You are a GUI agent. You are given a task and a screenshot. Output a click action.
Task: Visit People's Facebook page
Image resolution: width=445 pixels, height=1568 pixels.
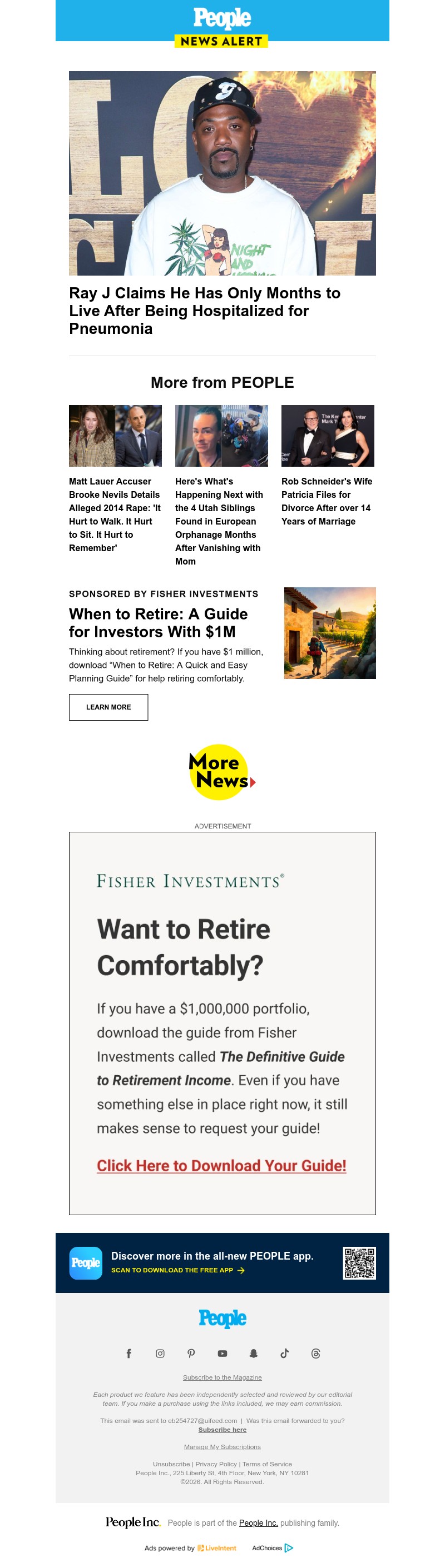pos(128,1353)
